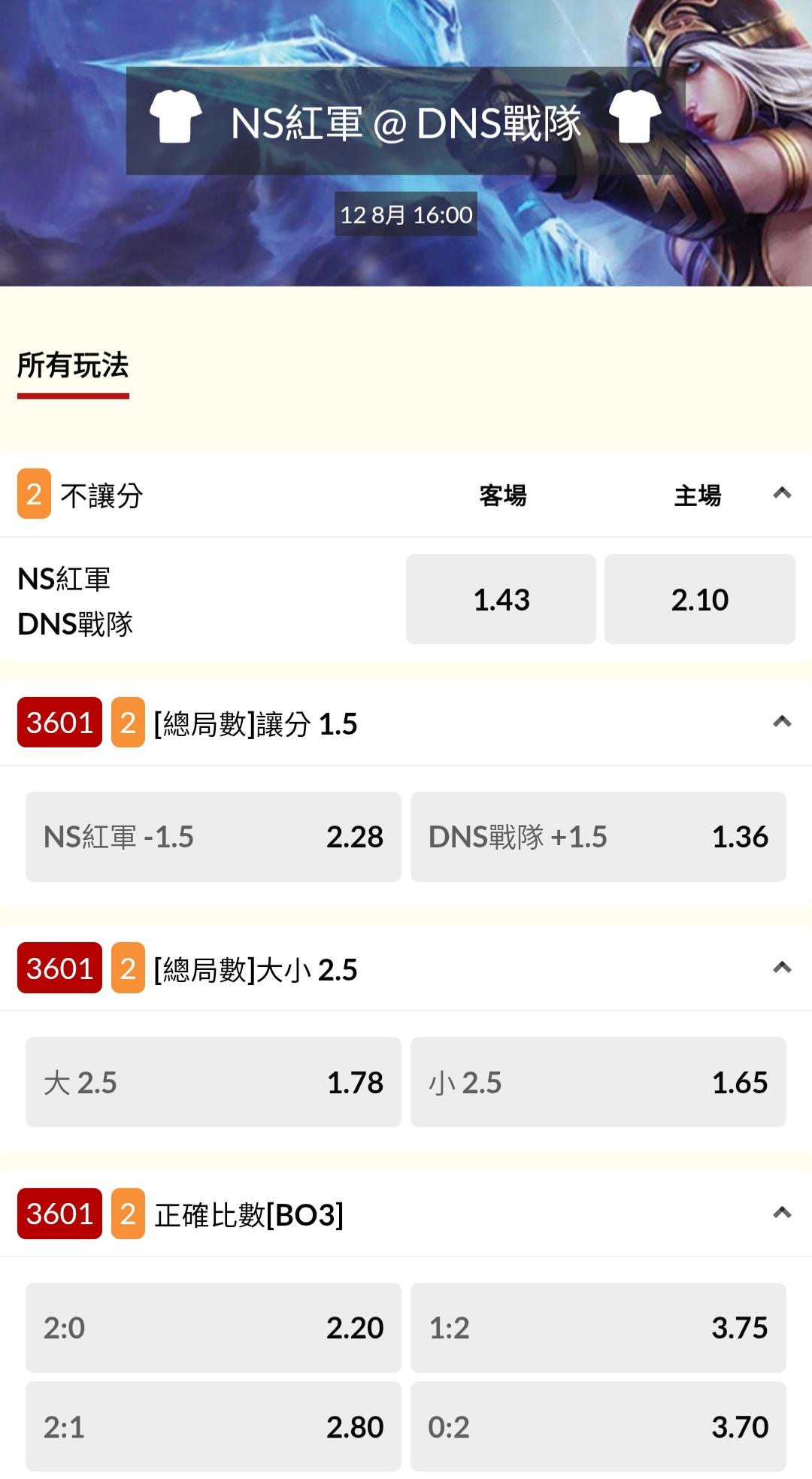This screenshot has height=1479, width=812.
Task: Select the 客場 odds of 1.43
Action: point(501,599)
